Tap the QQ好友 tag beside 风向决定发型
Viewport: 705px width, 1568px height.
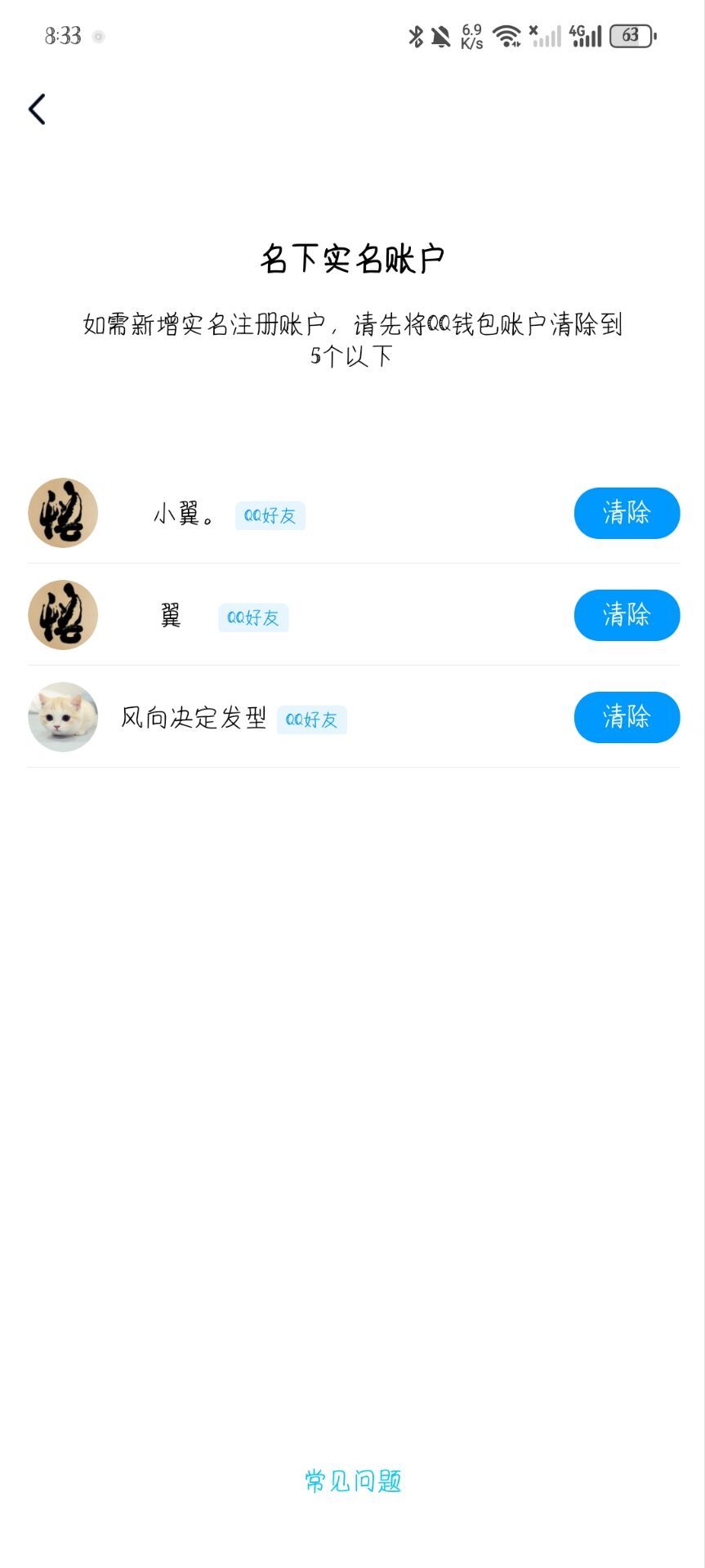(x=314, y=719)
